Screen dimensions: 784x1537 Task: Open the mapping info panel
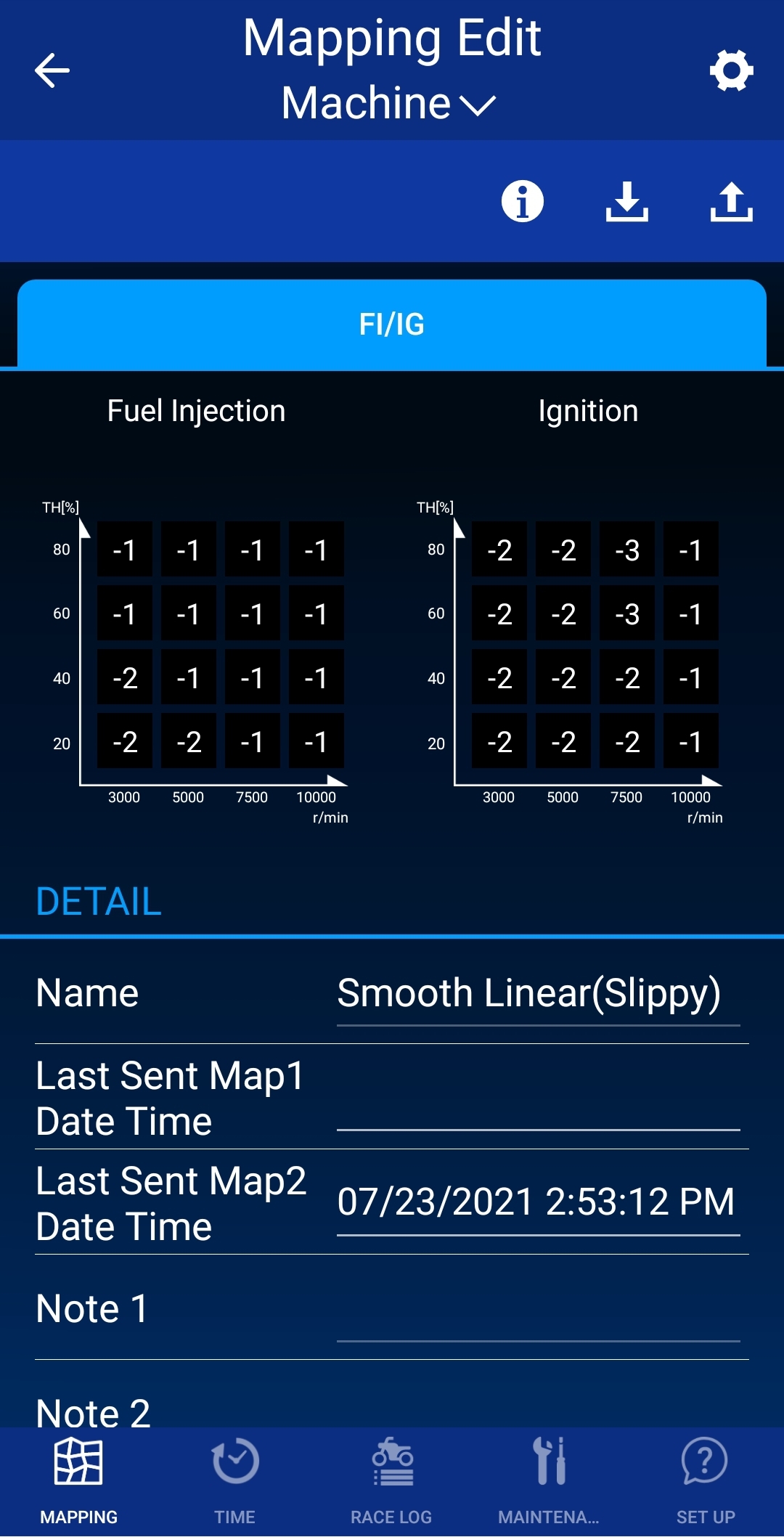pos(521,201)
